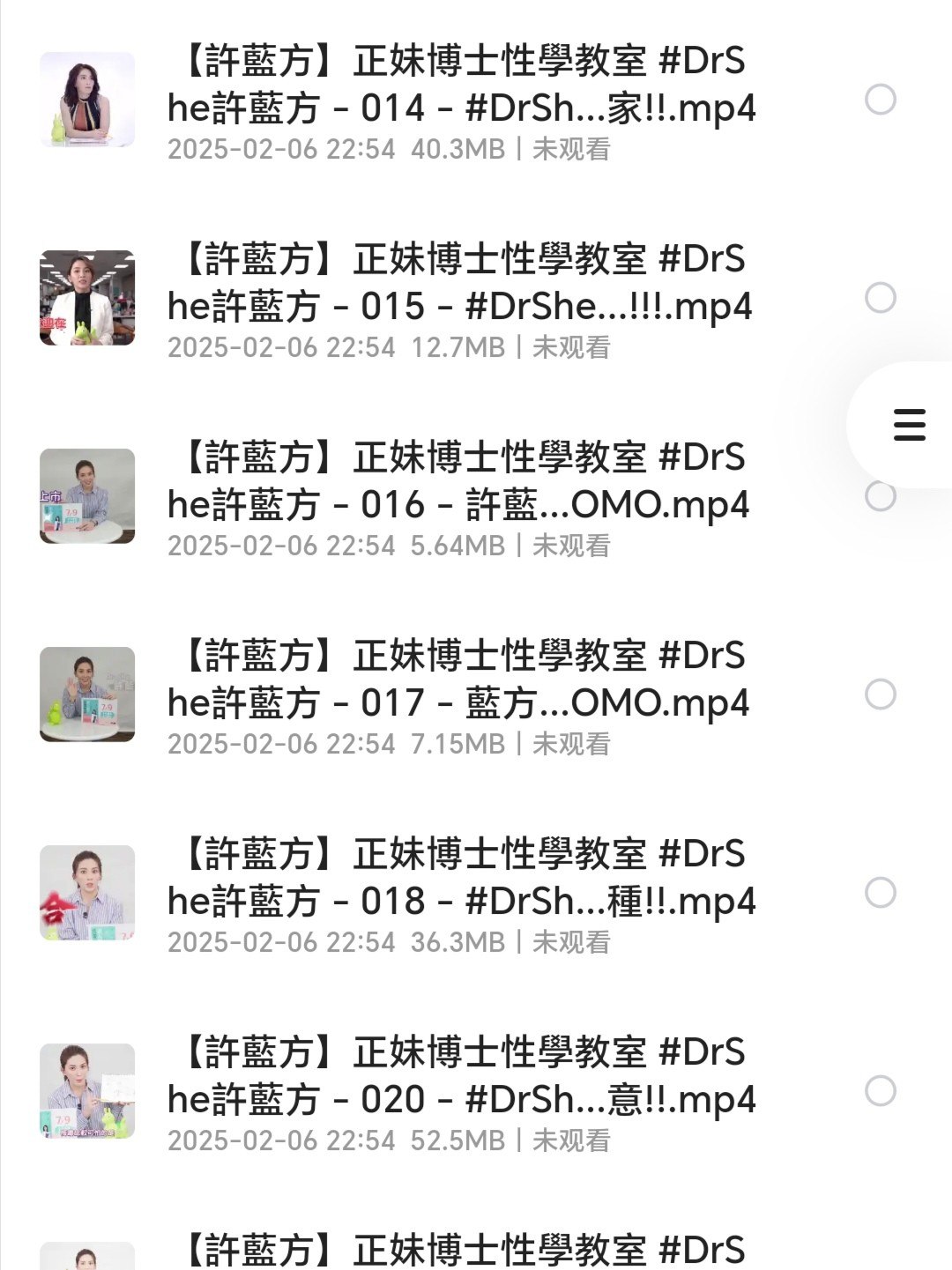Tap the floating hamburger menu button
Screen dimensions: 952x1270
(909, 427)
